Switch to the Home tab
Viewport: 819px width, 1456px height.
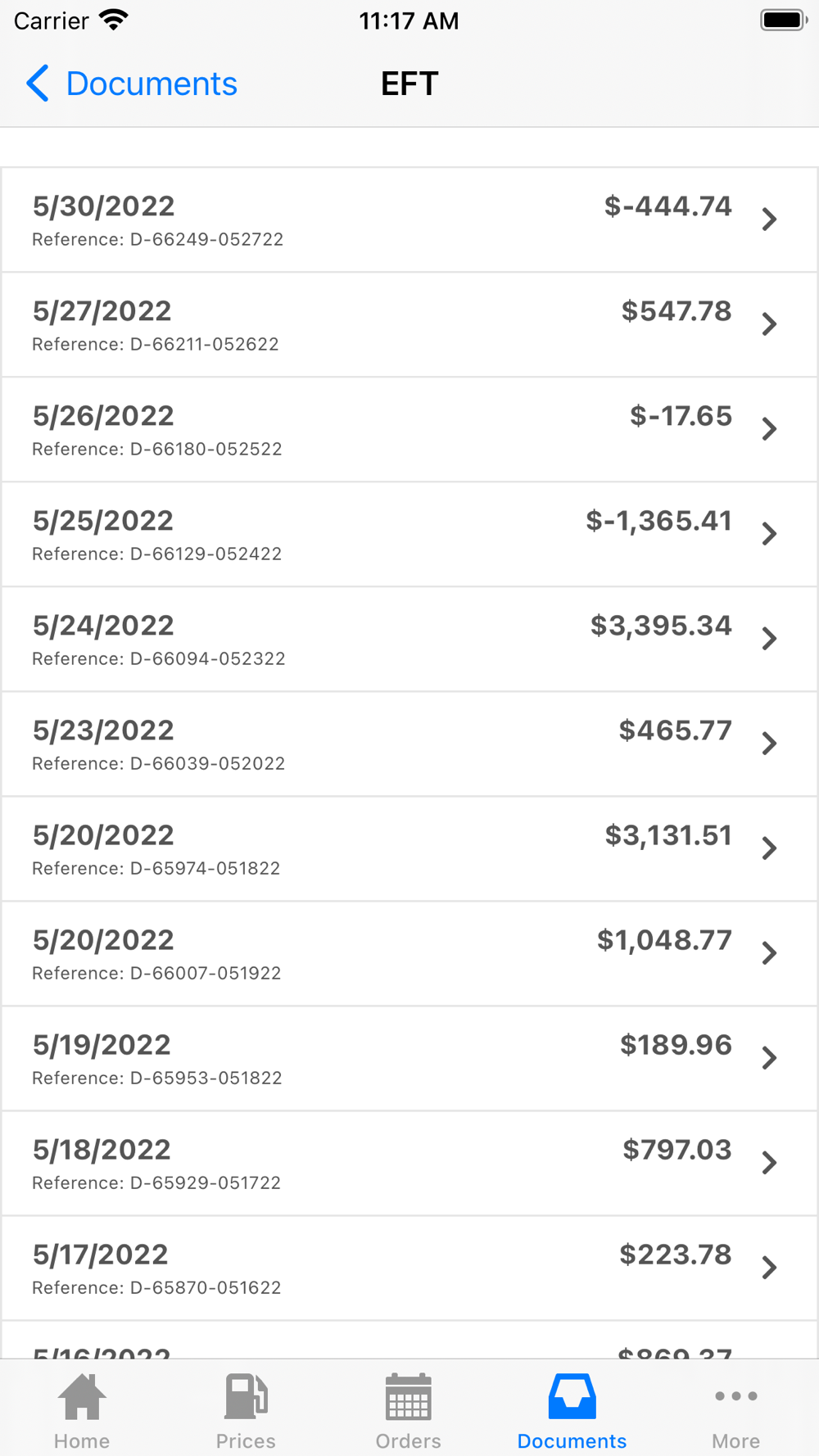pos(82,1410)
